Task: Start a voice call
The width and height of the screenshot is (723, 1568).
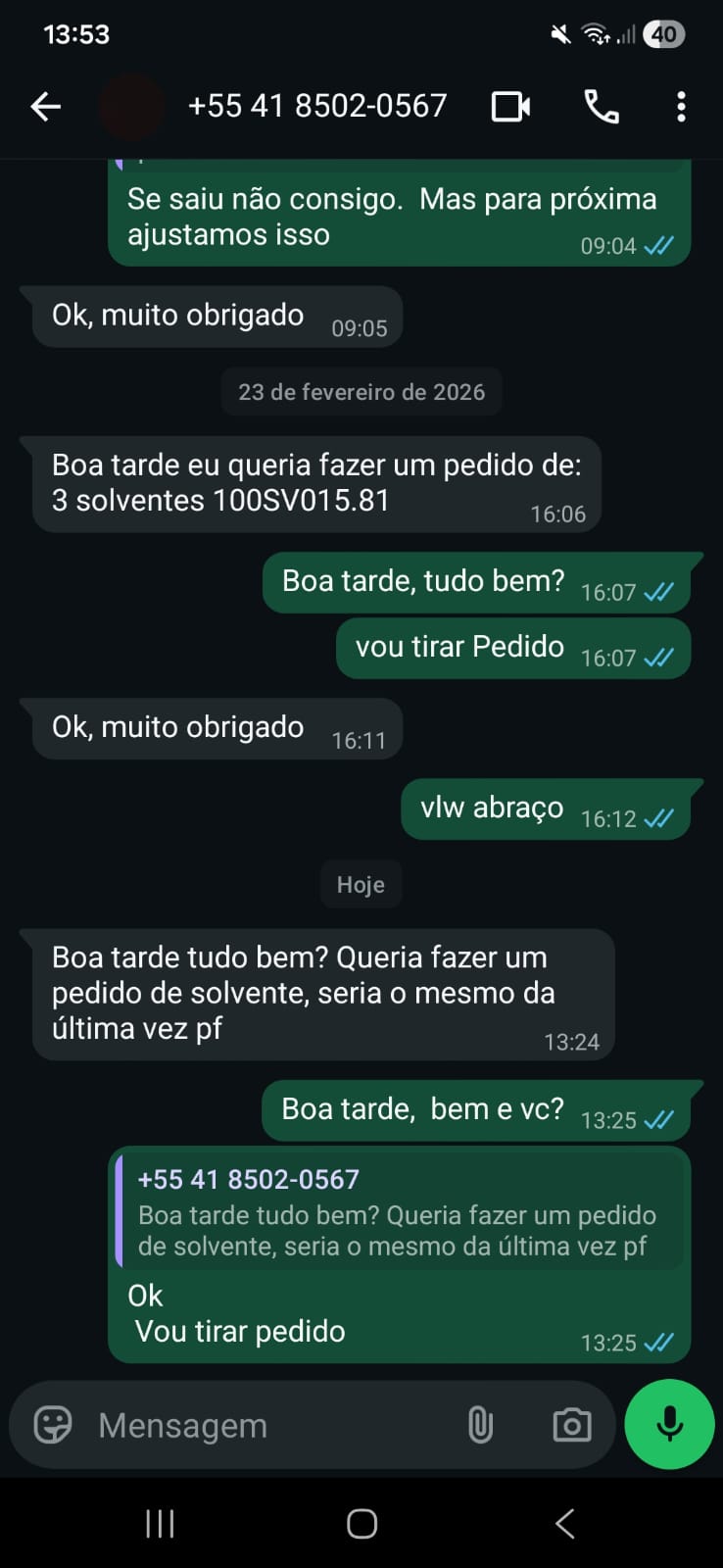Action: [602, 106]
